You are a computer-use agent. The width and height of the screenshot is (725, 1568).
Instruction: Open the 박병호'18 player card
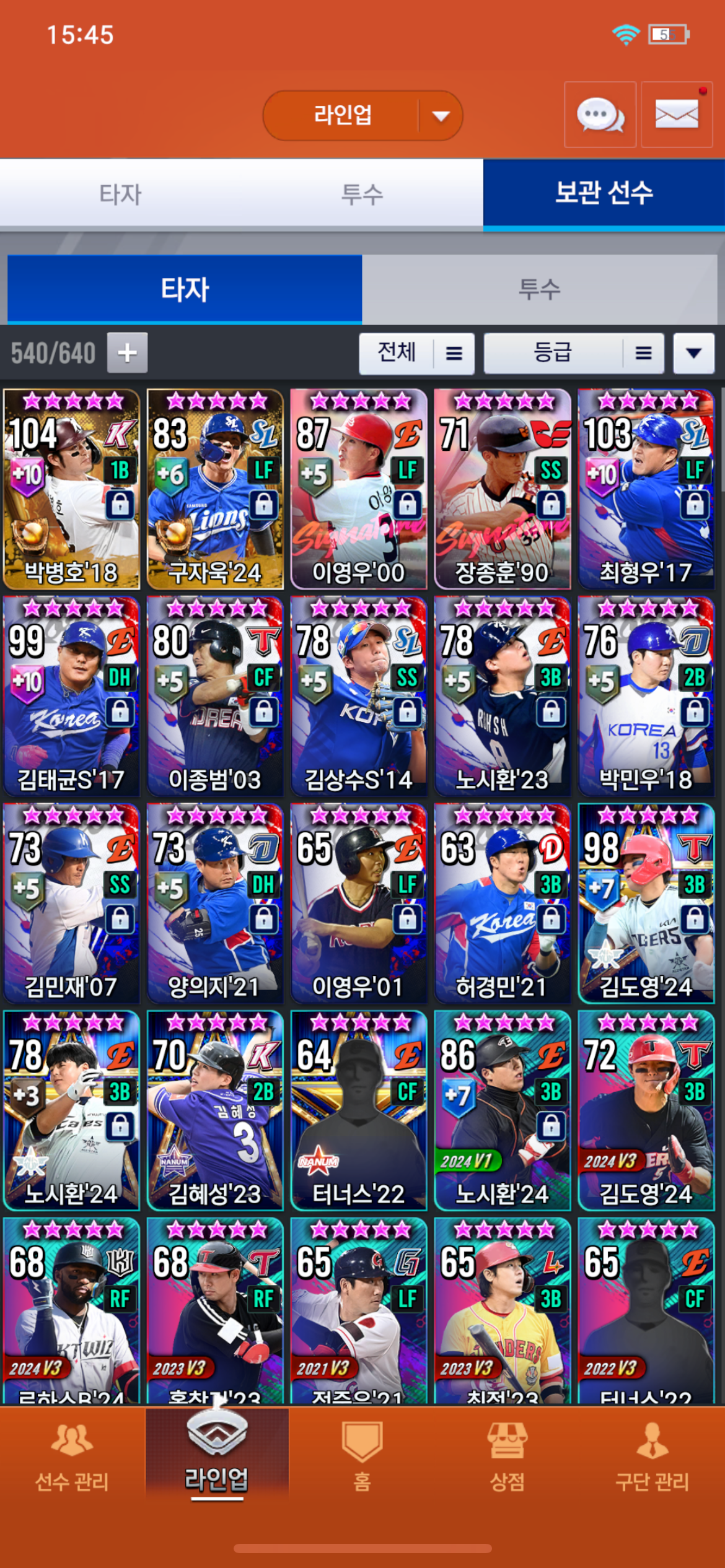pyautogui.click(x=71, y=489)
